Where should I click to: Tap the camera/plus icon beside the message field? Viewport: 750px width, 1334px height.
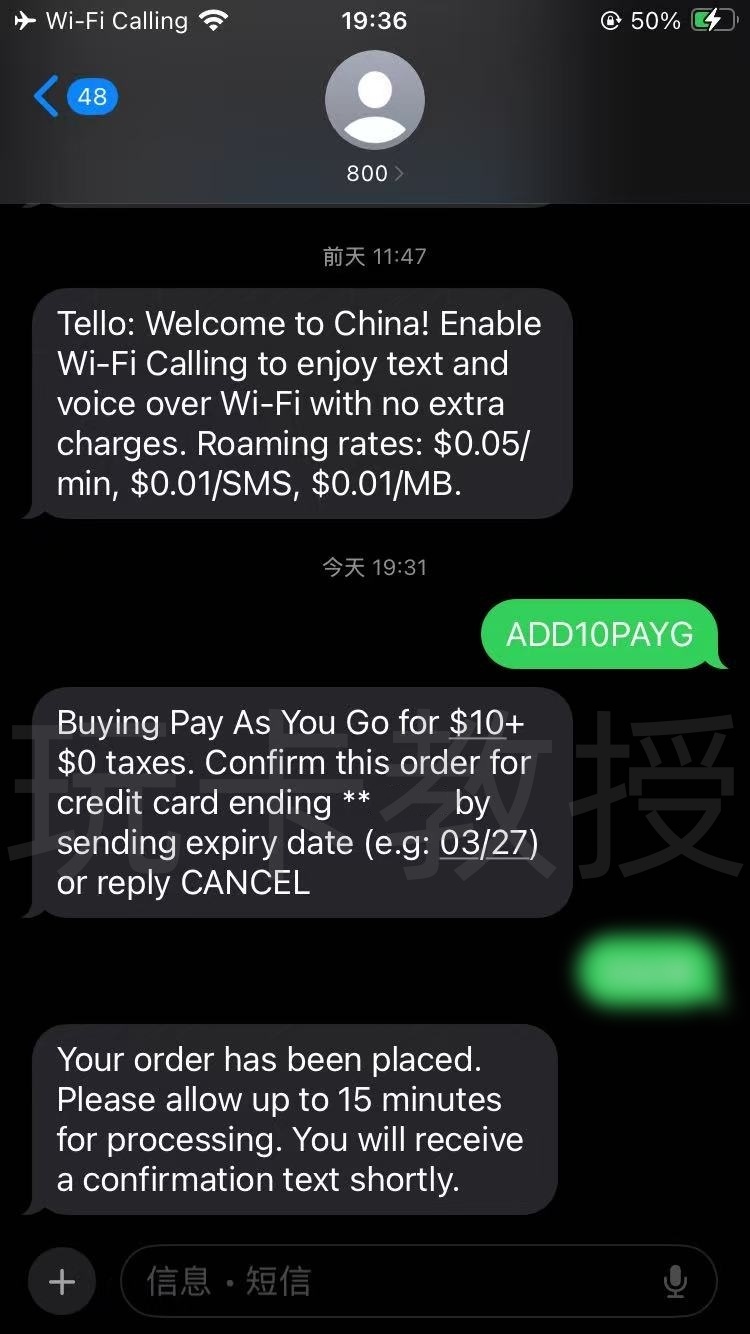61,1281
